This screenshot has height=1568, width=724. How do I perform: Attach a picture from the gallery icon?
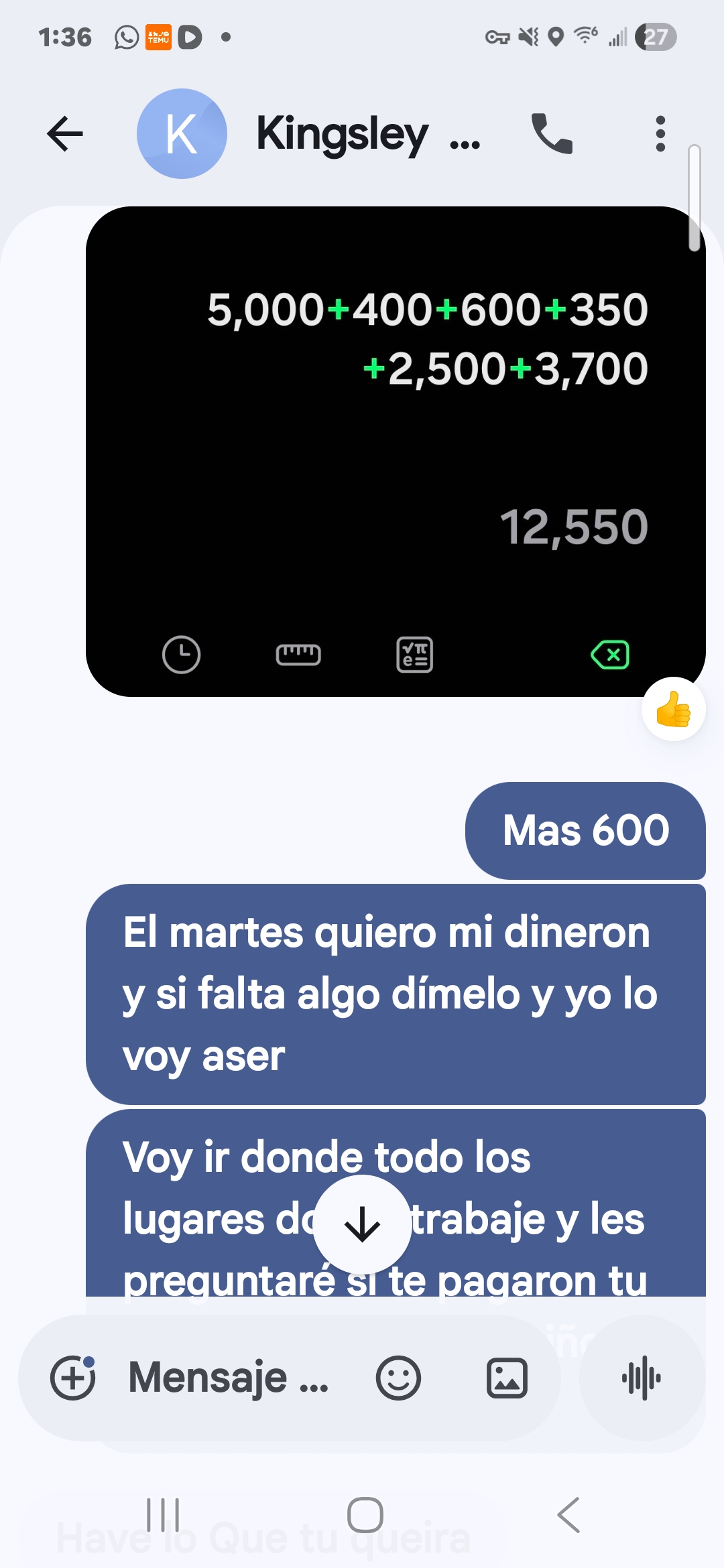[x=507, y=1378]
